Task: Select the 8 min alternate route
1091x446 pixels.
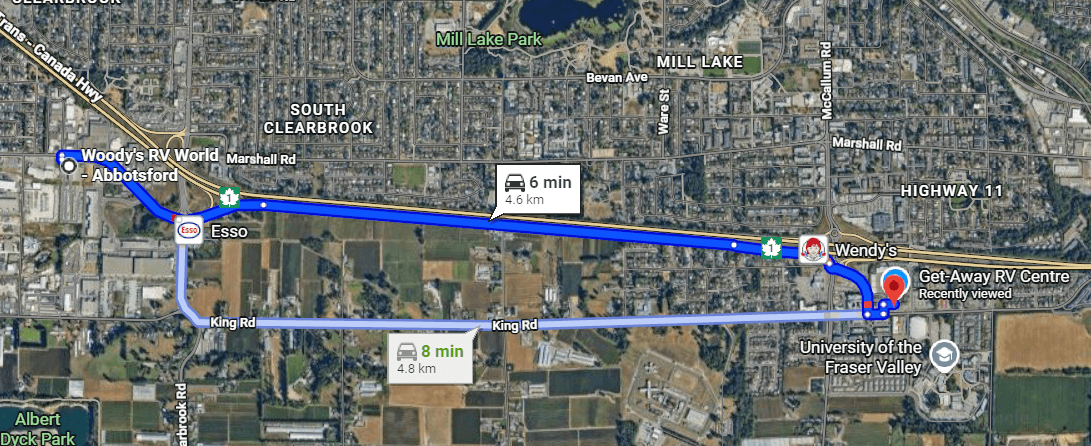Action: tap(430, 357)
